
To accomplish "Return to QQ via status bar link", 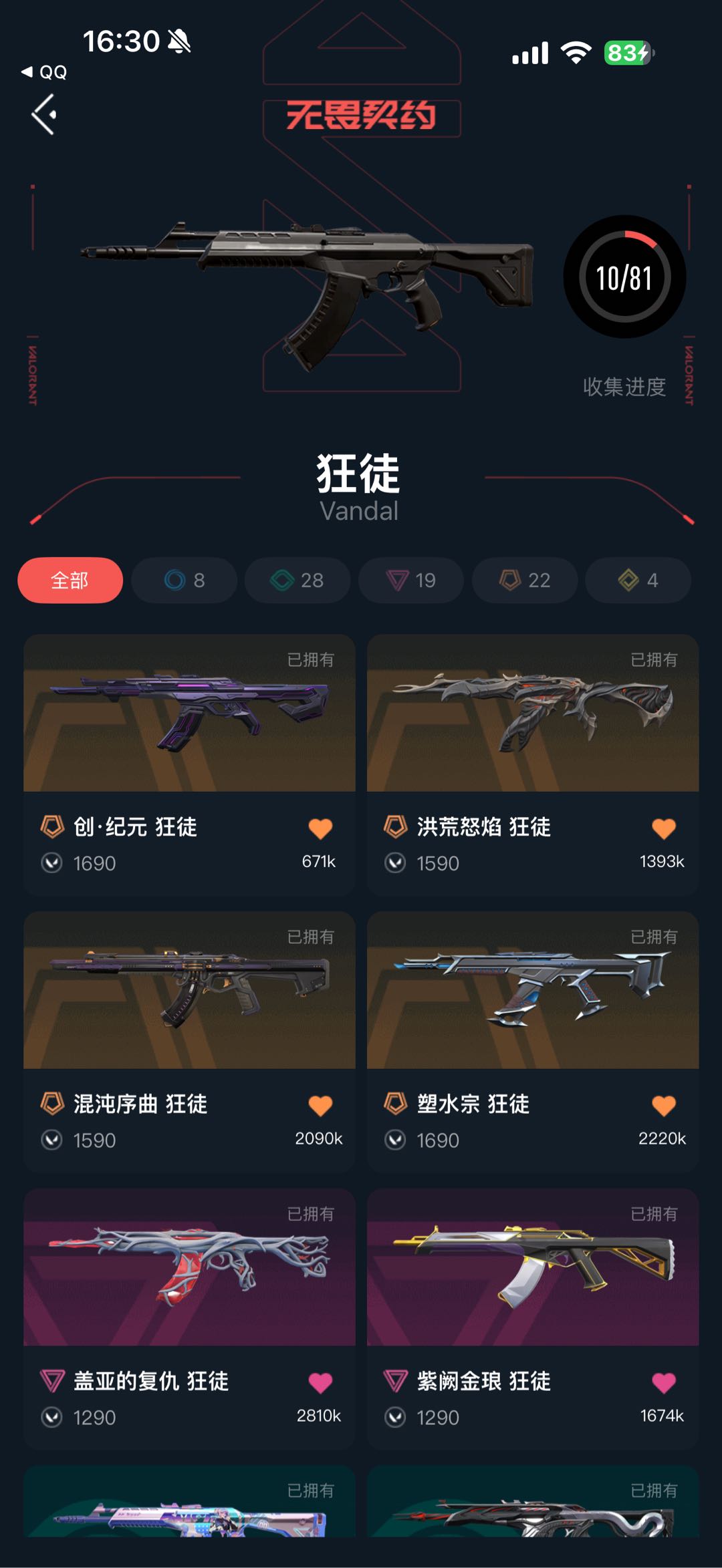I will pos(45,72).
